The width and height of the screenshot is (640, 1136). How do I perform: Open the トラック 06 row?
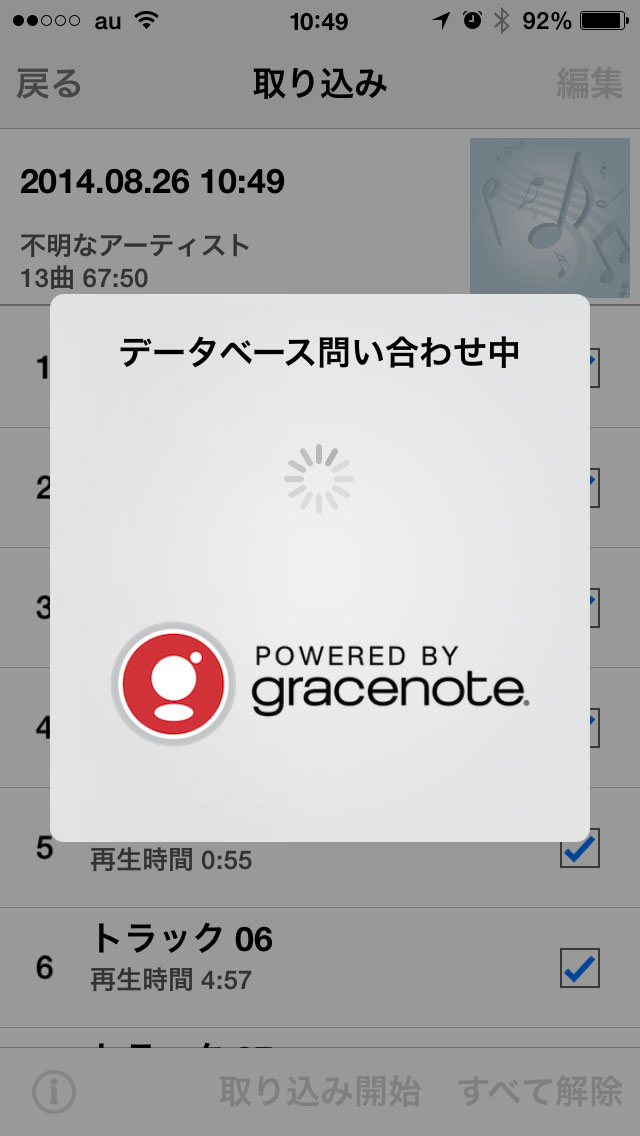pos(320,967)
